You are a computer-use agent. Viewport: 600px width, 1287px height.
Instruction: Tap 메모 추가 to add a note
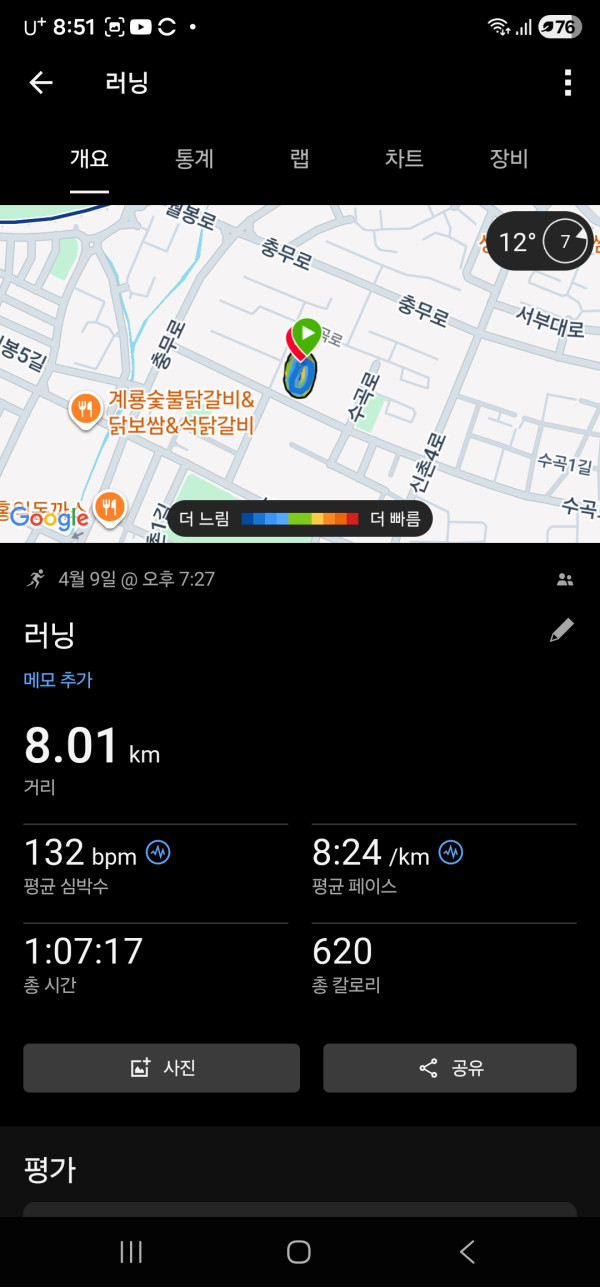(x=58, y=680)
